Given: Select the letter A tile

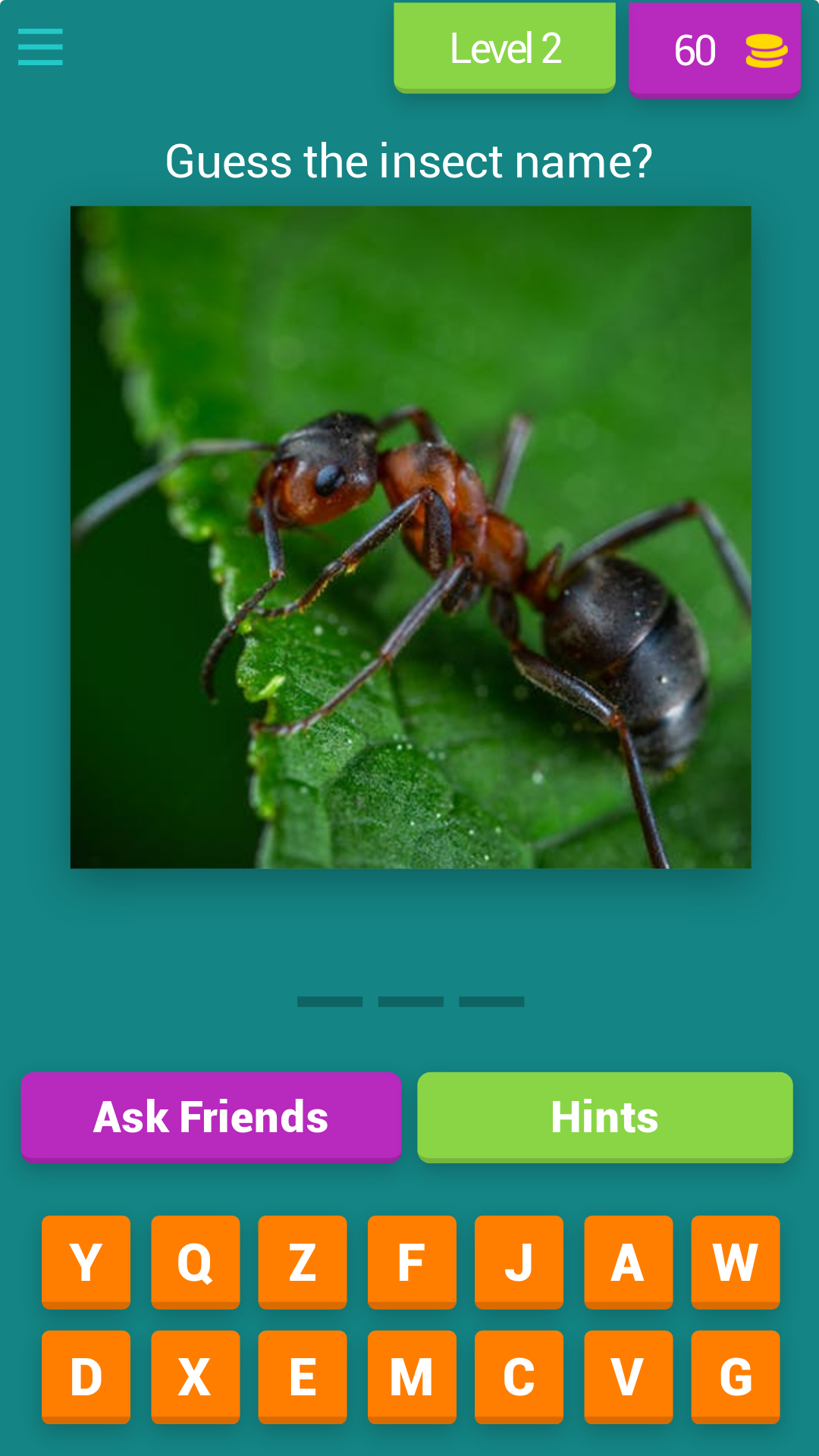Looking at the screenshot, I should 628,1262.
